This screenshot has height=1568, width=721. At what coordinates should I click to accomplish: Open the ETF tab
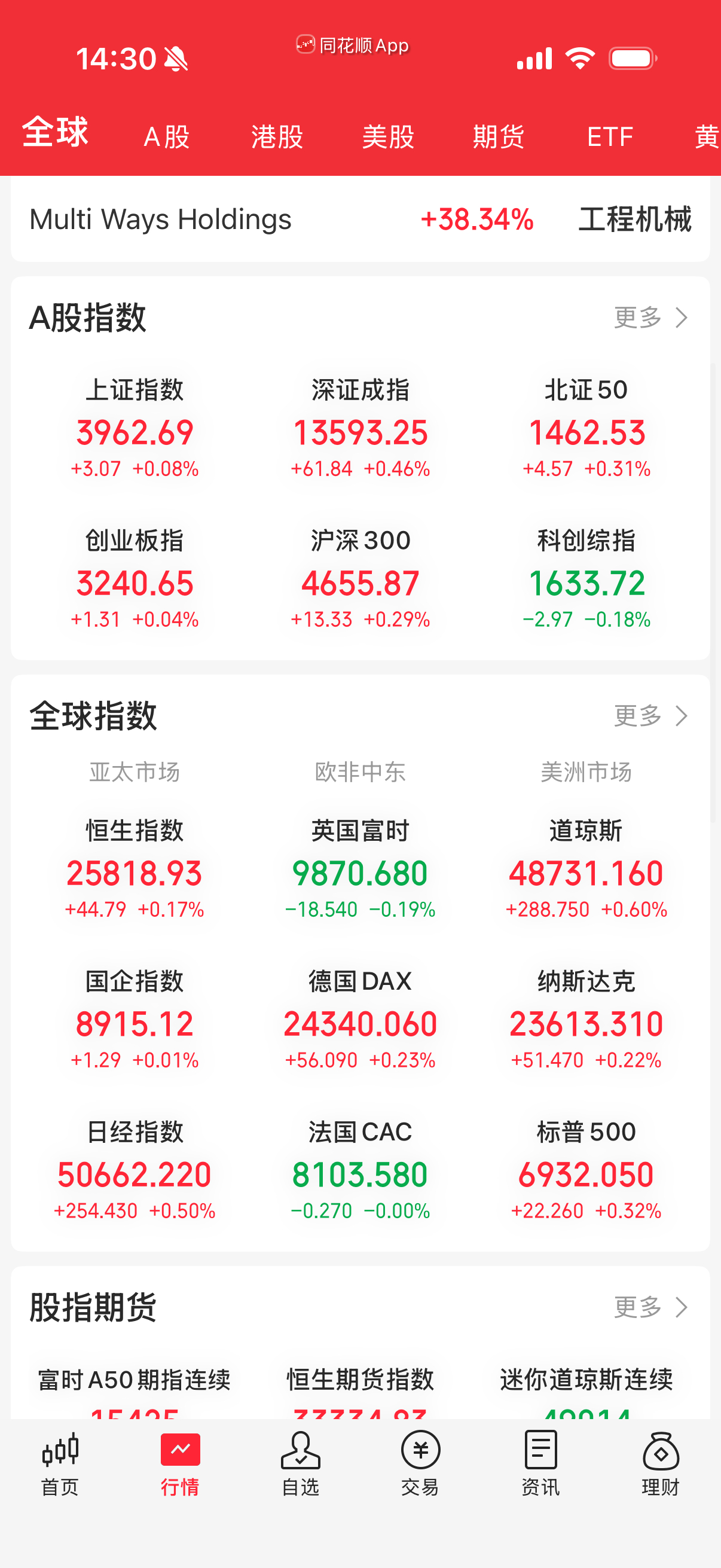(x=609, y=137)
